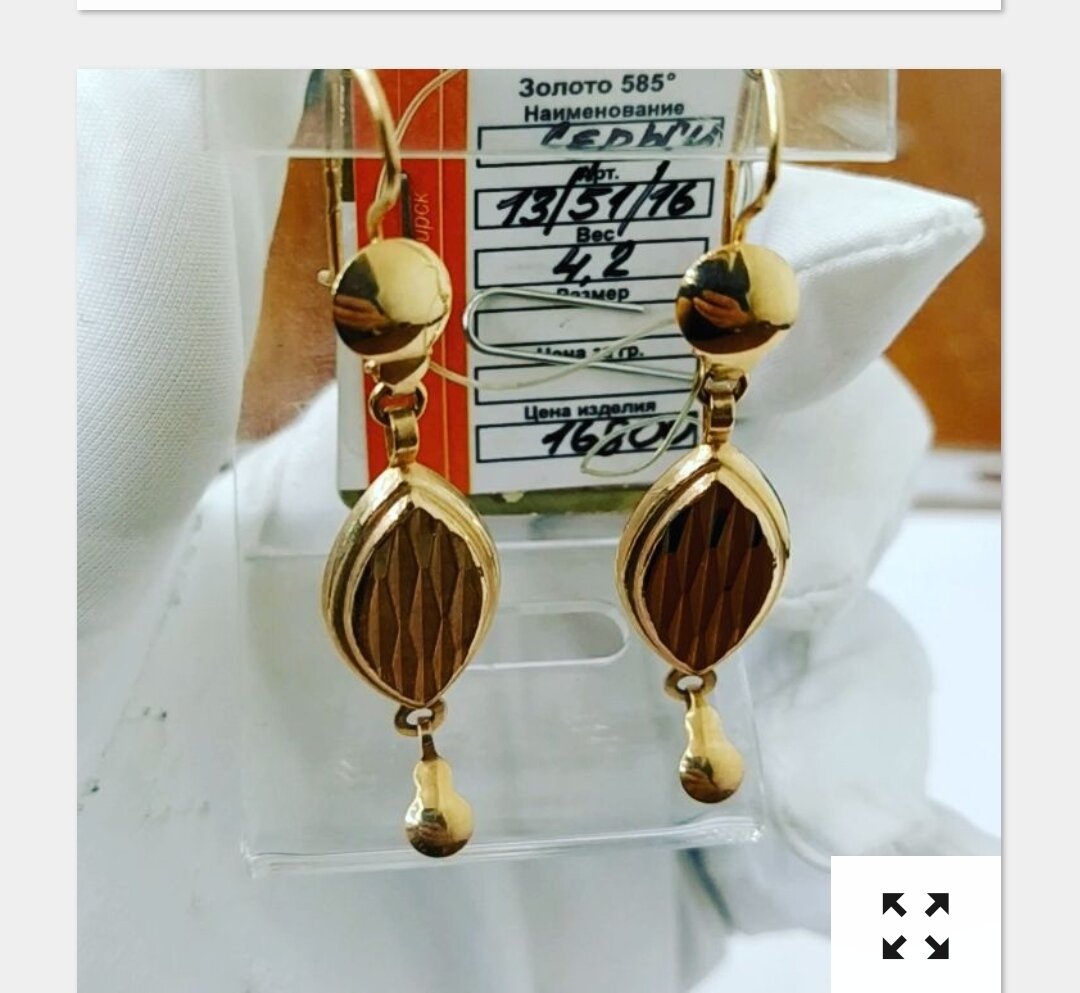This screenshot has width=1080, height=993.
Task: Expand the earrings photo to fullscreen
Action: pyautogui.click(x=915, y=925)
